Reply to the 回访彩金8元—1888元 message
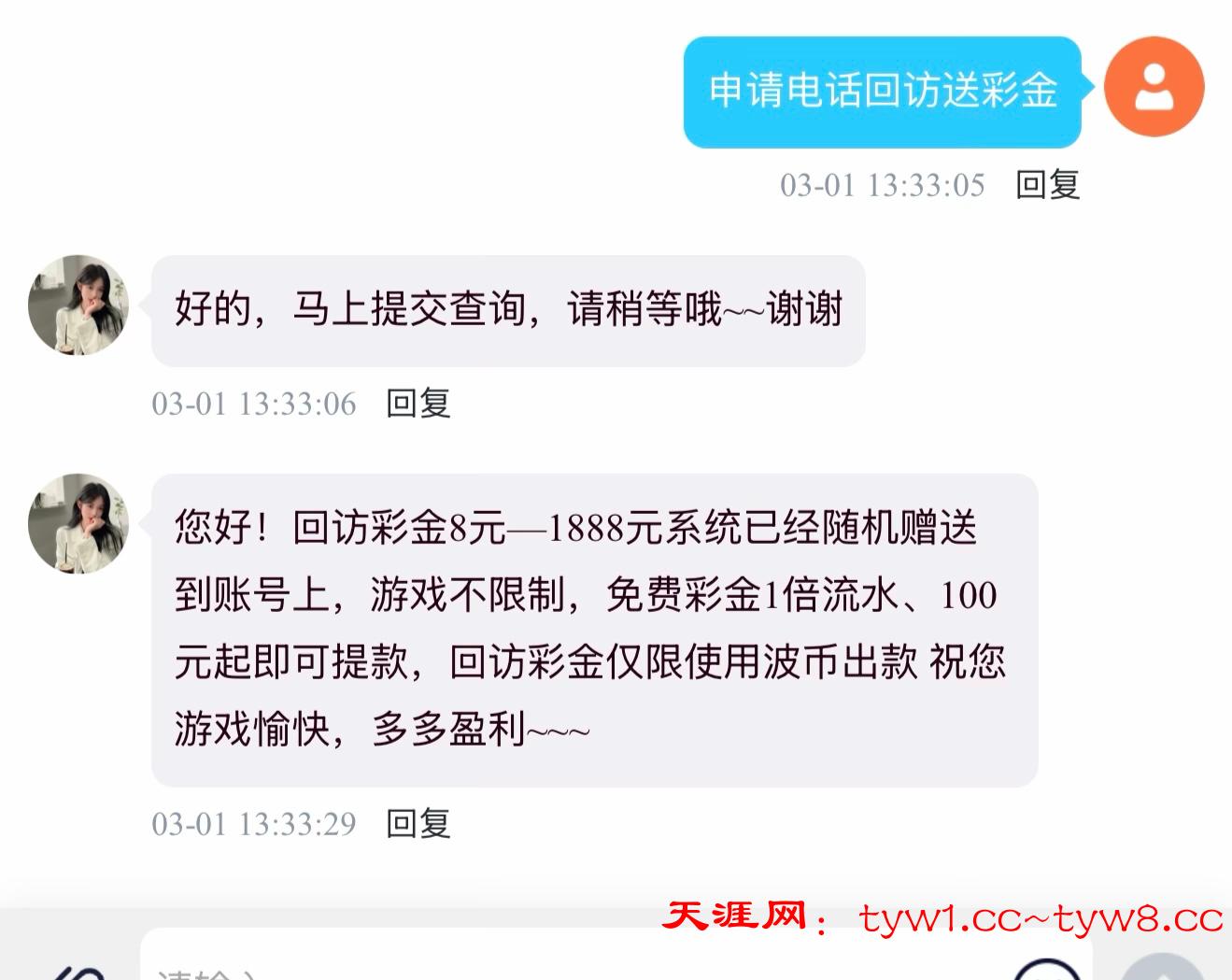 tap(418, 824)
